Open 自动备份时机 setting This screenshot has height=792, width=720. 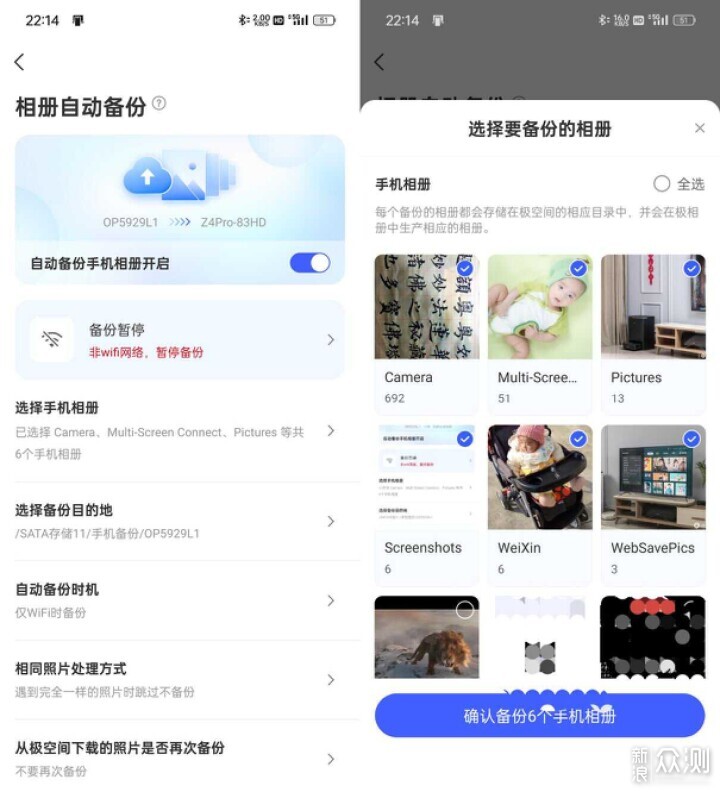point(175,600)
